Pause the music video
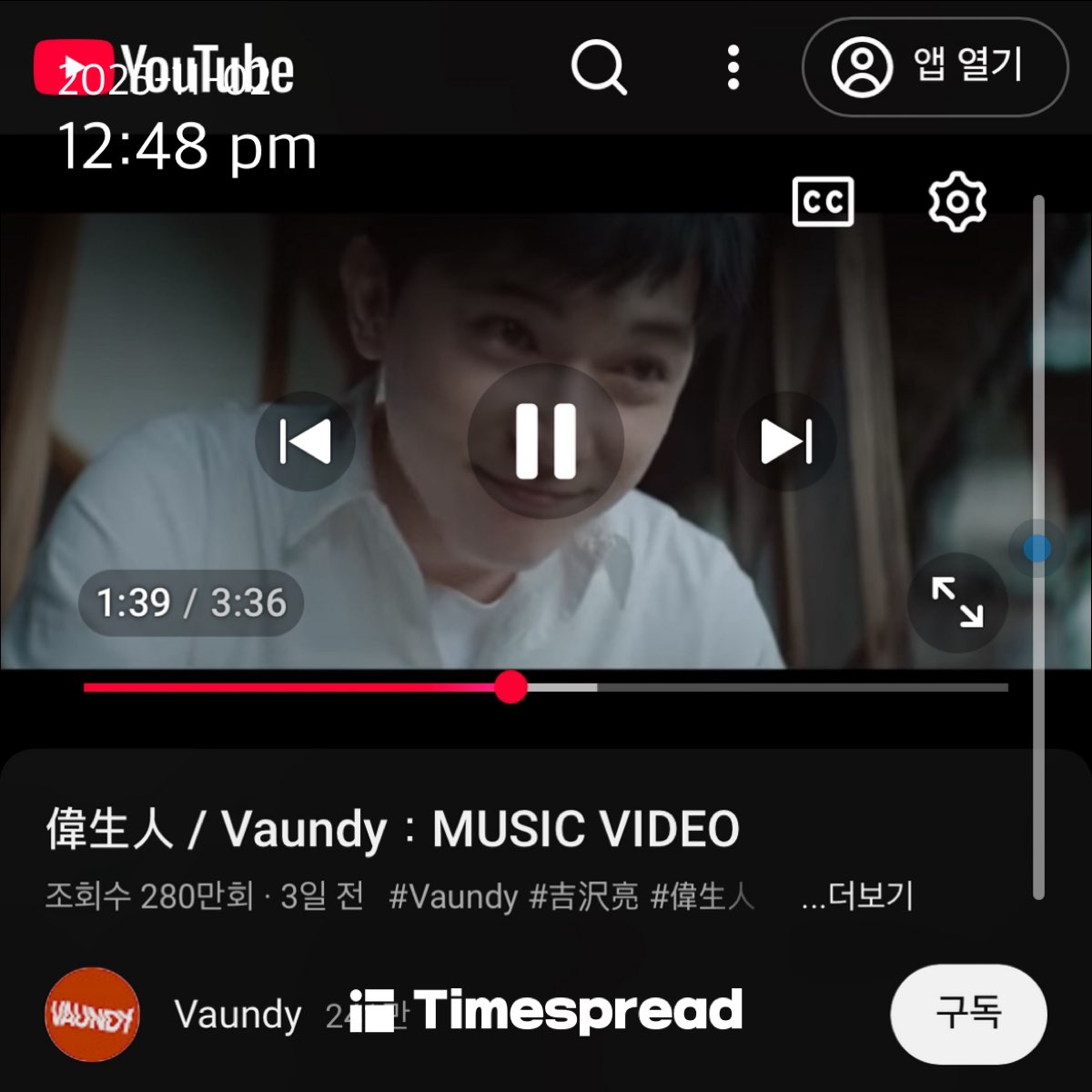 click(x=546, y=441)
